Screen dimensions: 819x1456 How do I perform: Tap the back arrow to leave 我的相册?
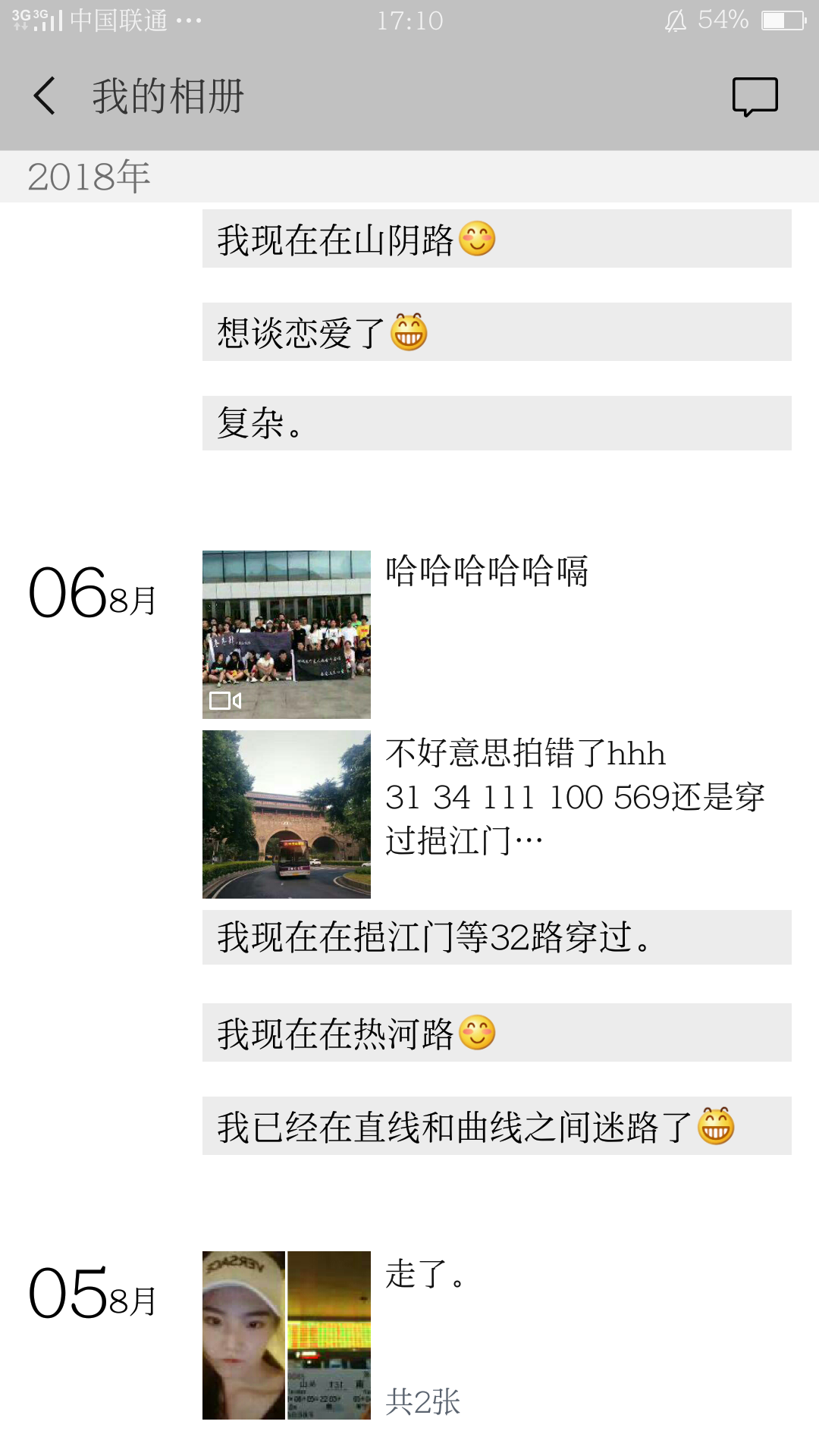(x=43, y=97)
